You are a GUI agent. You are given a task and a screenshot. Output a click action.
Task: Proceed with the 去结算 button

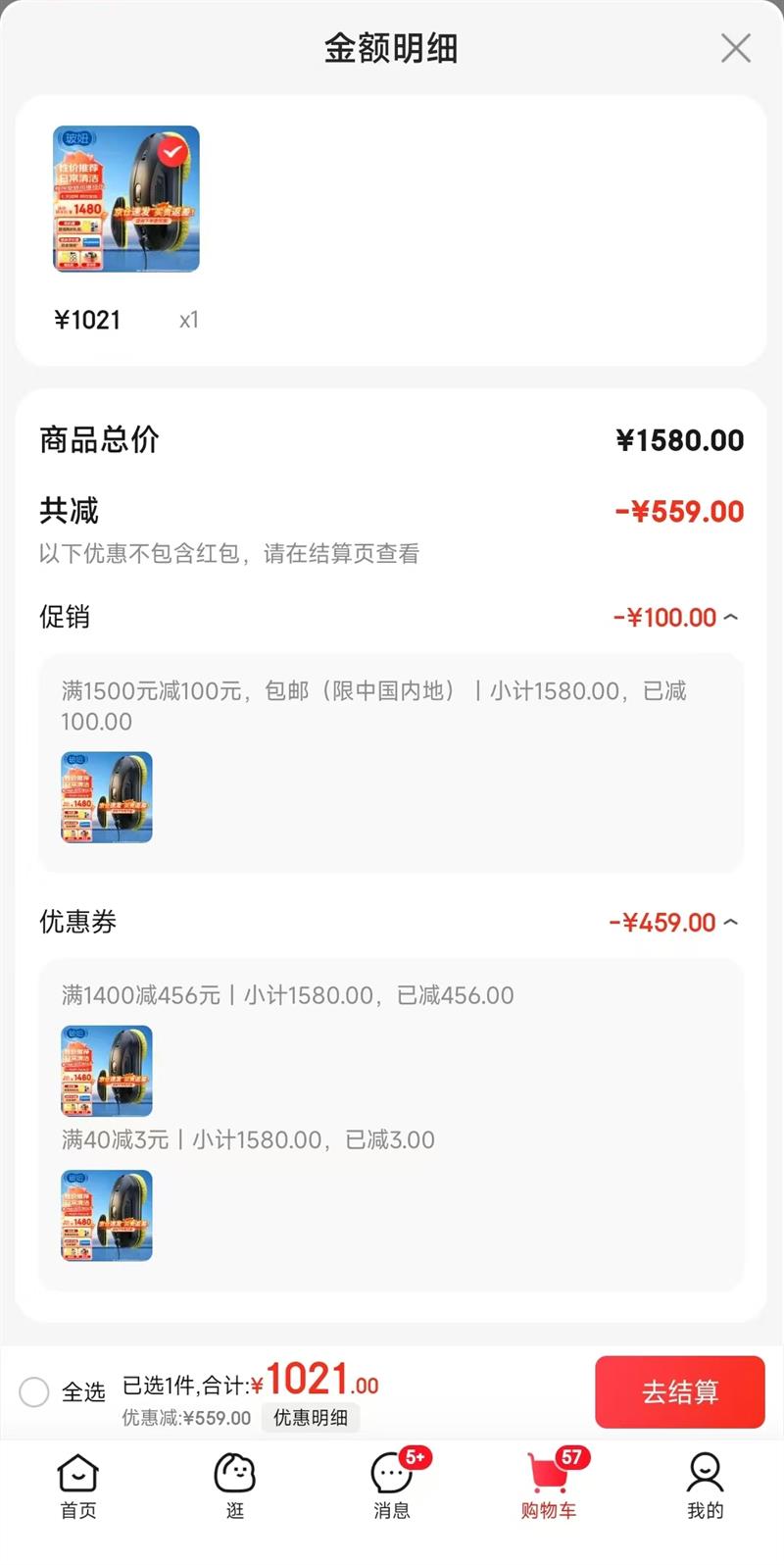[x=680, y=1391]
